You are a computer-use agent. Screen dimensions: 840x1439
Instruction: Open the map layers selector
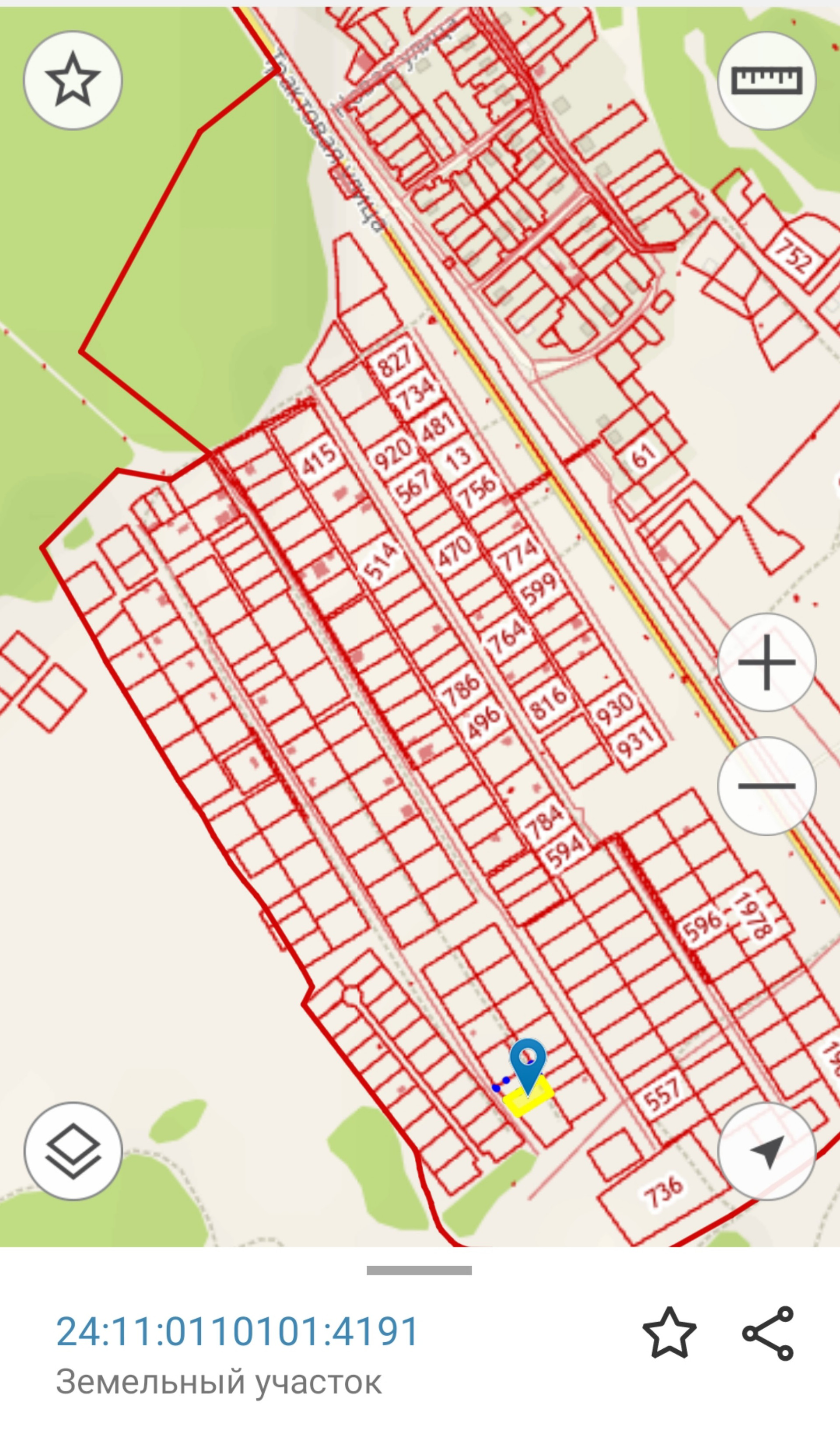coord(73,1151)
